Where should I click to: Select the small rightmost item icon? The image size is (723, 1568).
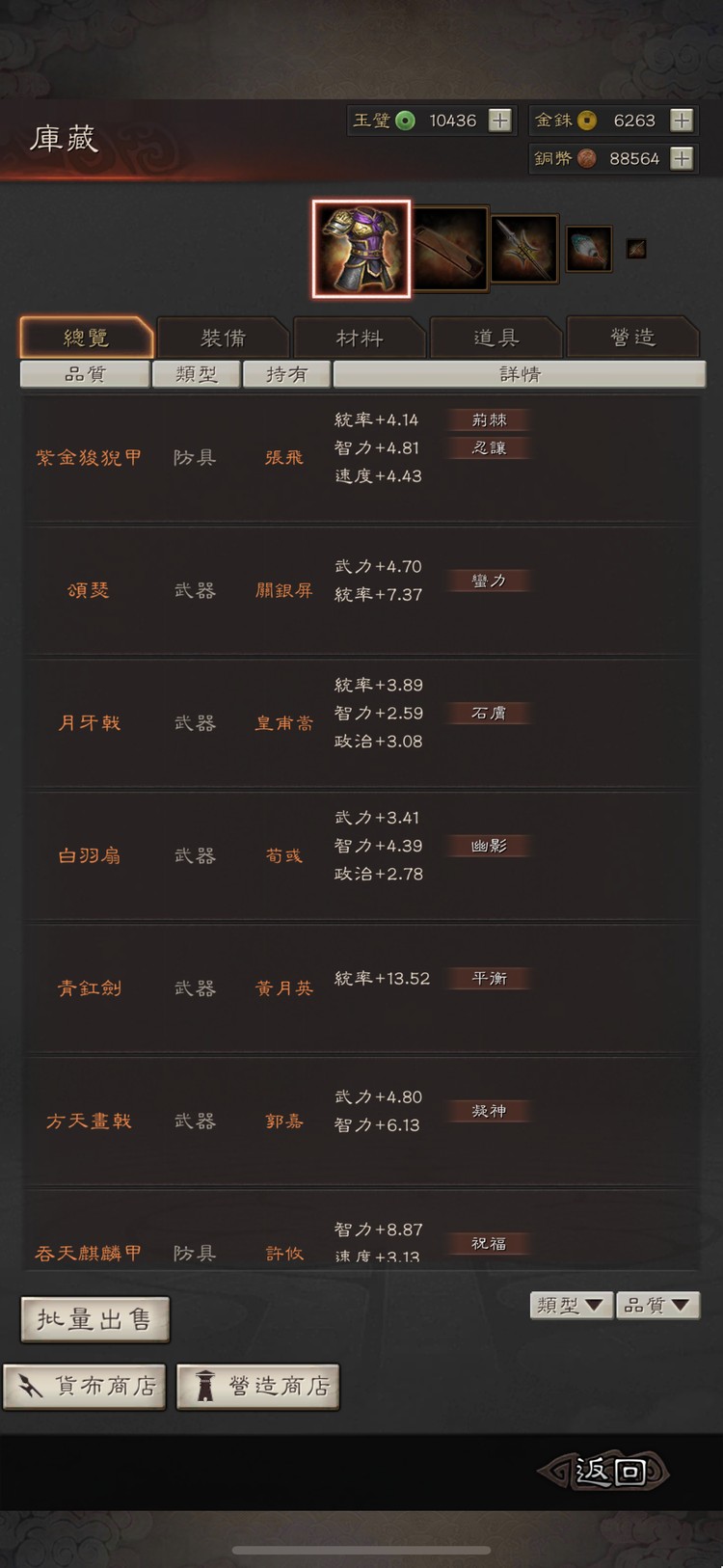634,247
